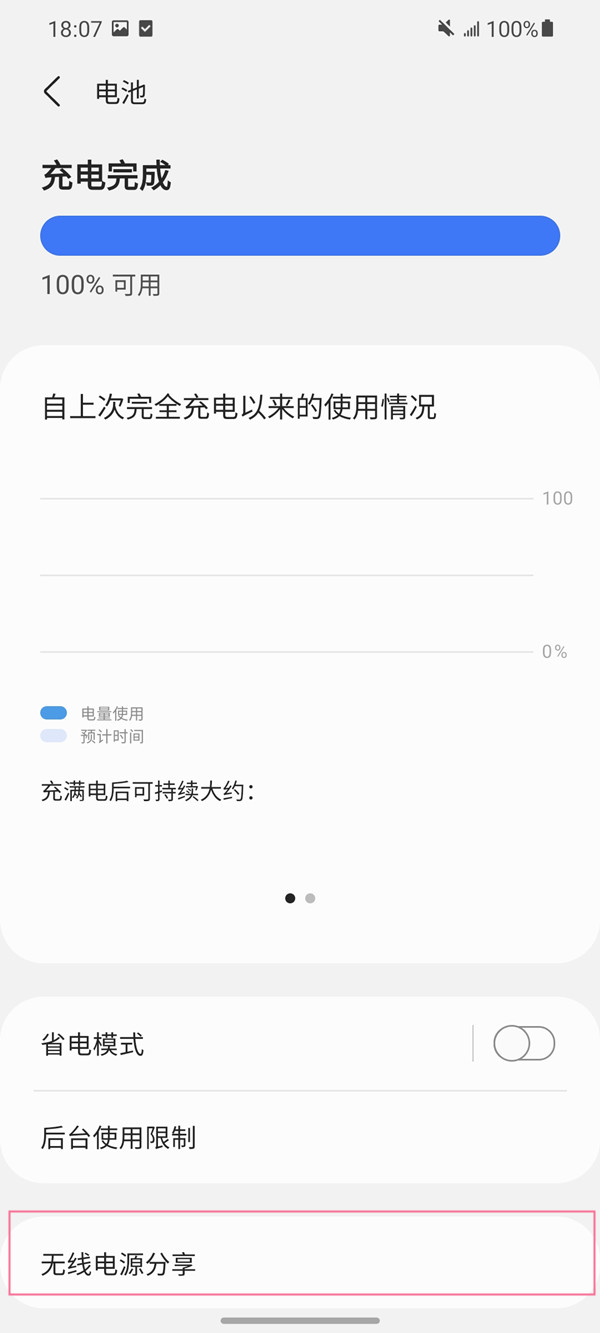This screenshot has height=1333, width=600.
Task: Toggle the 省电模式 switch
Action: 524,1044
